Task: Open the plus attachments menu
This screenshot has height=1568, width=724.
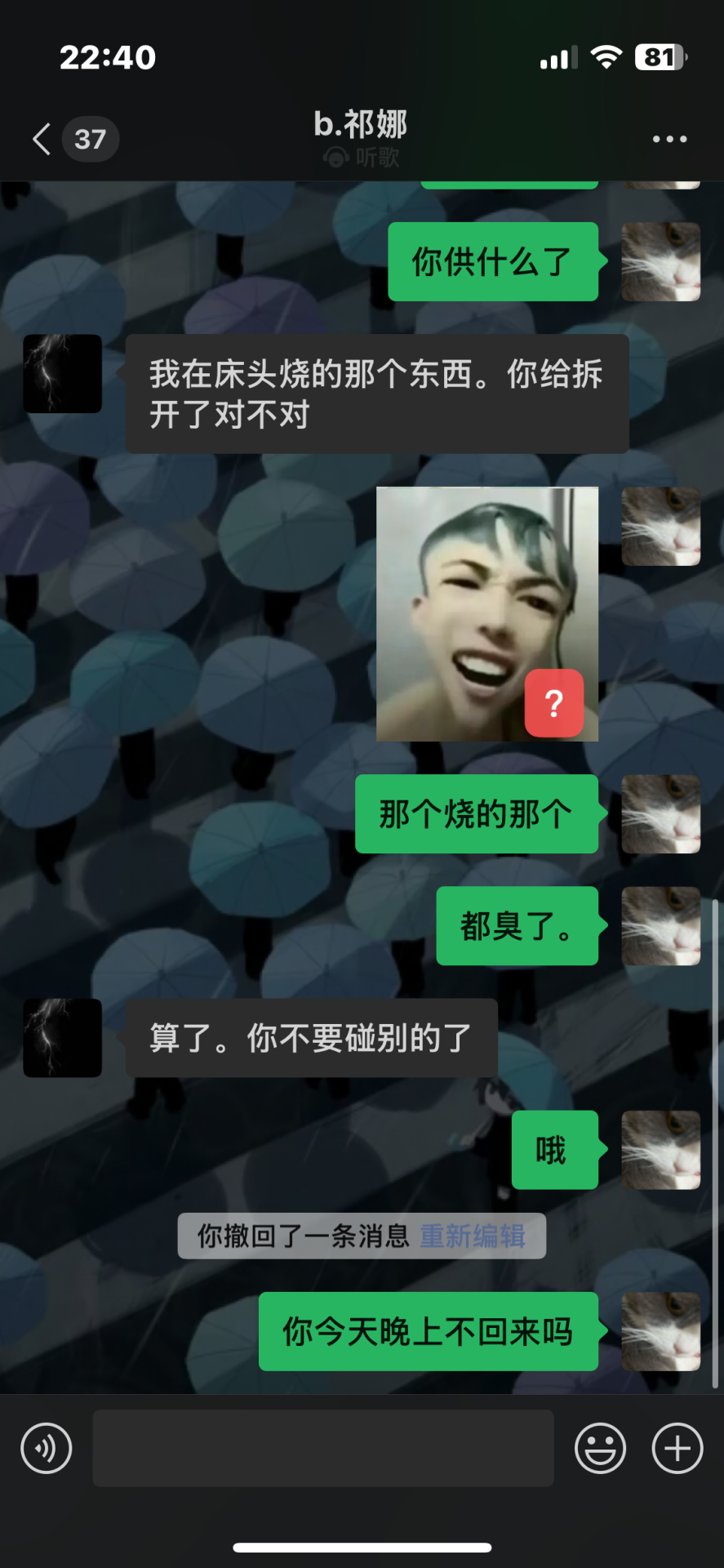Action: point(677,1448)
